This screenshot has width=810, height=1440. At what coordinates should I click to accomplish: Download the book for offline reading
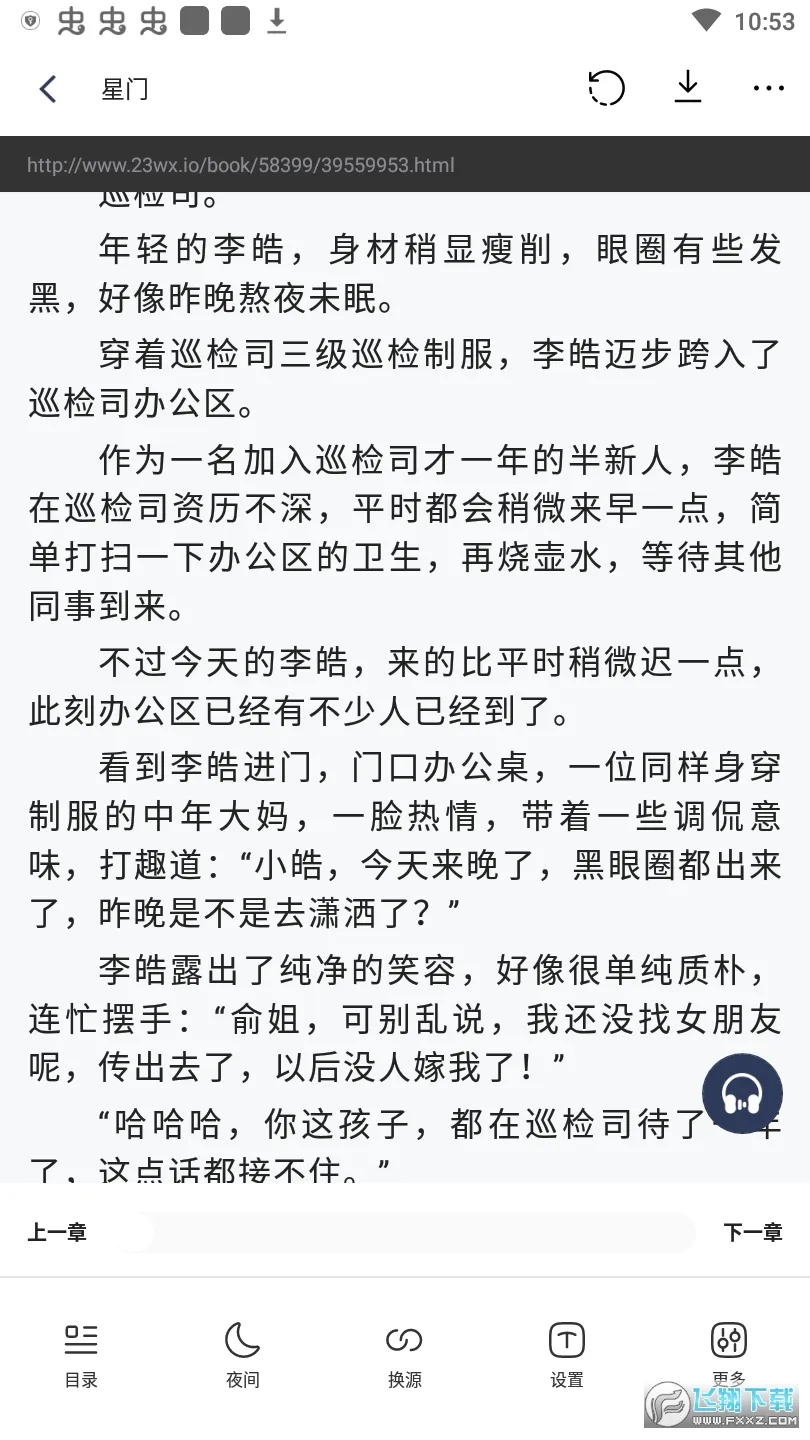click(687, 89)
